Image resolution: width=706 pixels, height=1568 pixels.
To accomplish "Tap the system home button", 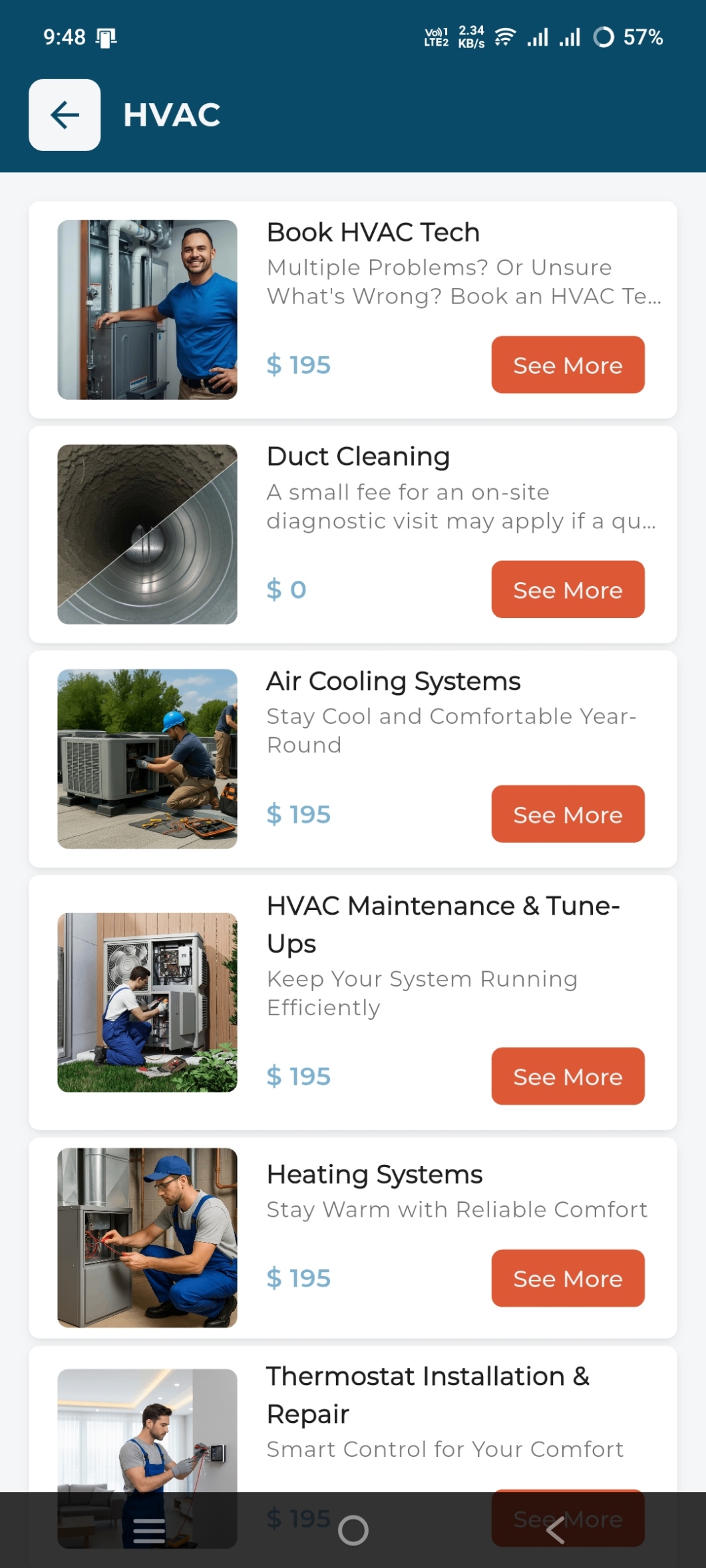I will tap(353, 1530).
